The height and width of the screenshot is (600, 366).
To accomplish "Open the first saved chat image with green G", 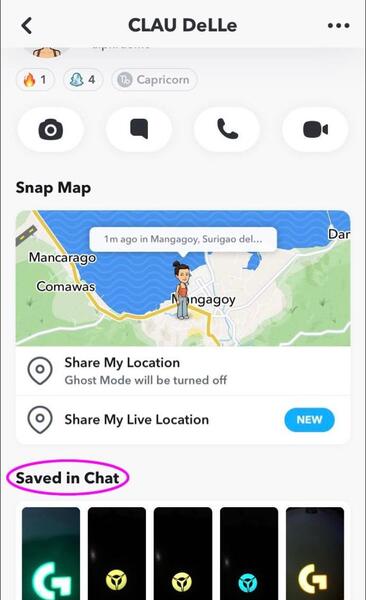I will pos(51,553).
